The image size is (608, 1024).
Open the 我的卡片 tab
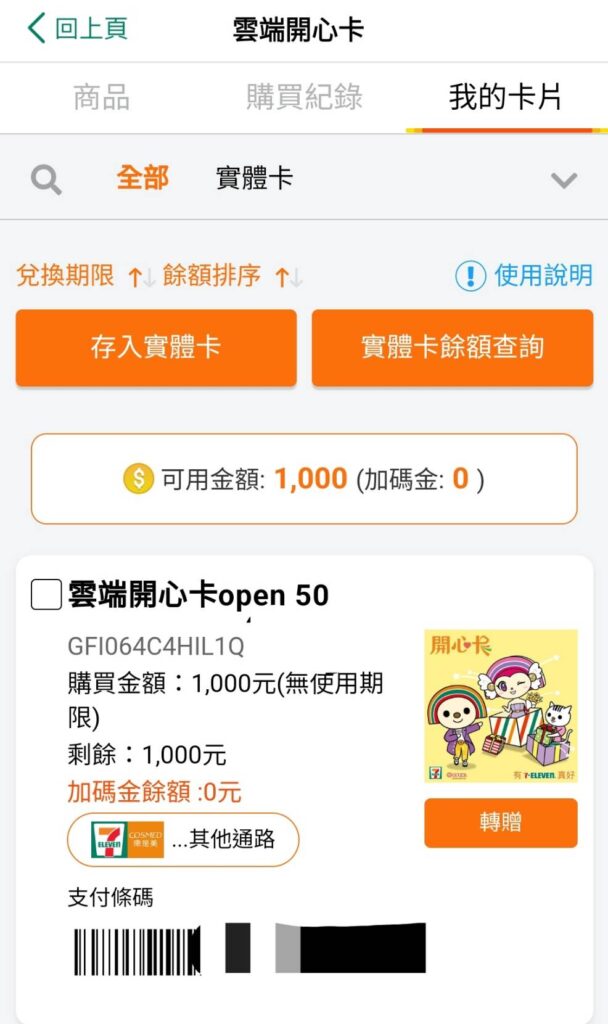tap(505, 97)
